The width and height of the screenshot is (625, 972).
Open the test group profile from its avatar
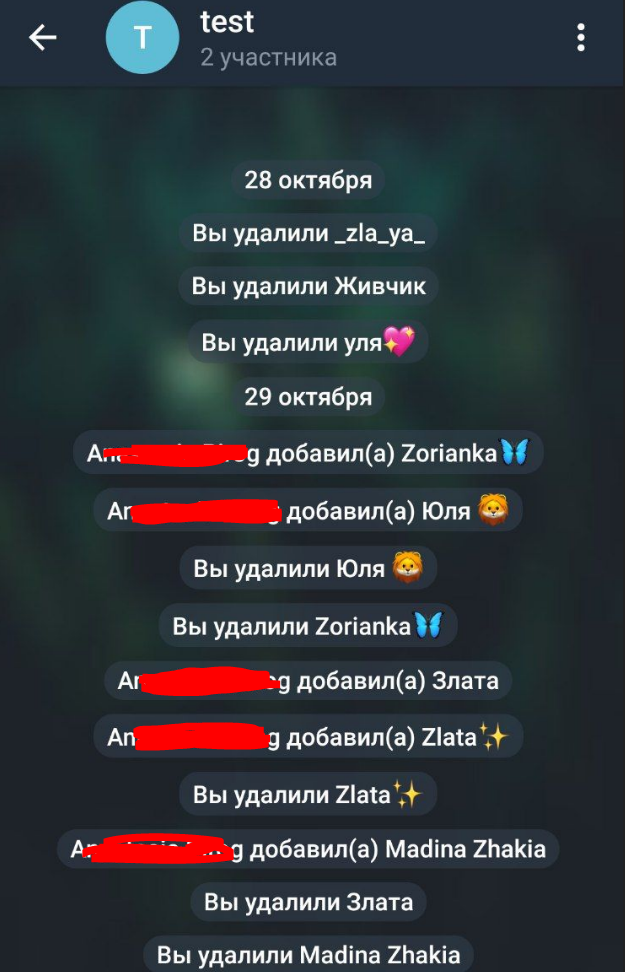tap(142, 38)
